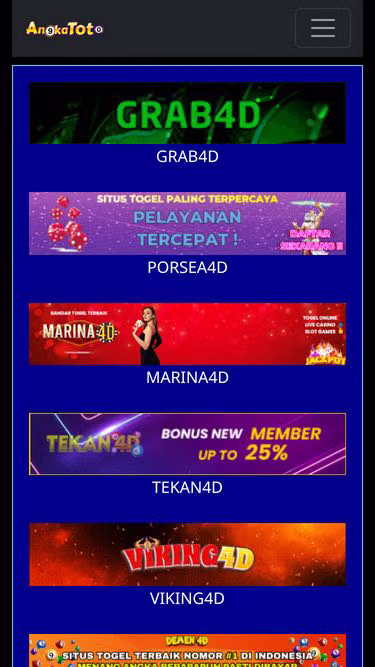Tap the AngkaToto logo to go home
This screenshot has width=375, height=667.
(65, 29)
